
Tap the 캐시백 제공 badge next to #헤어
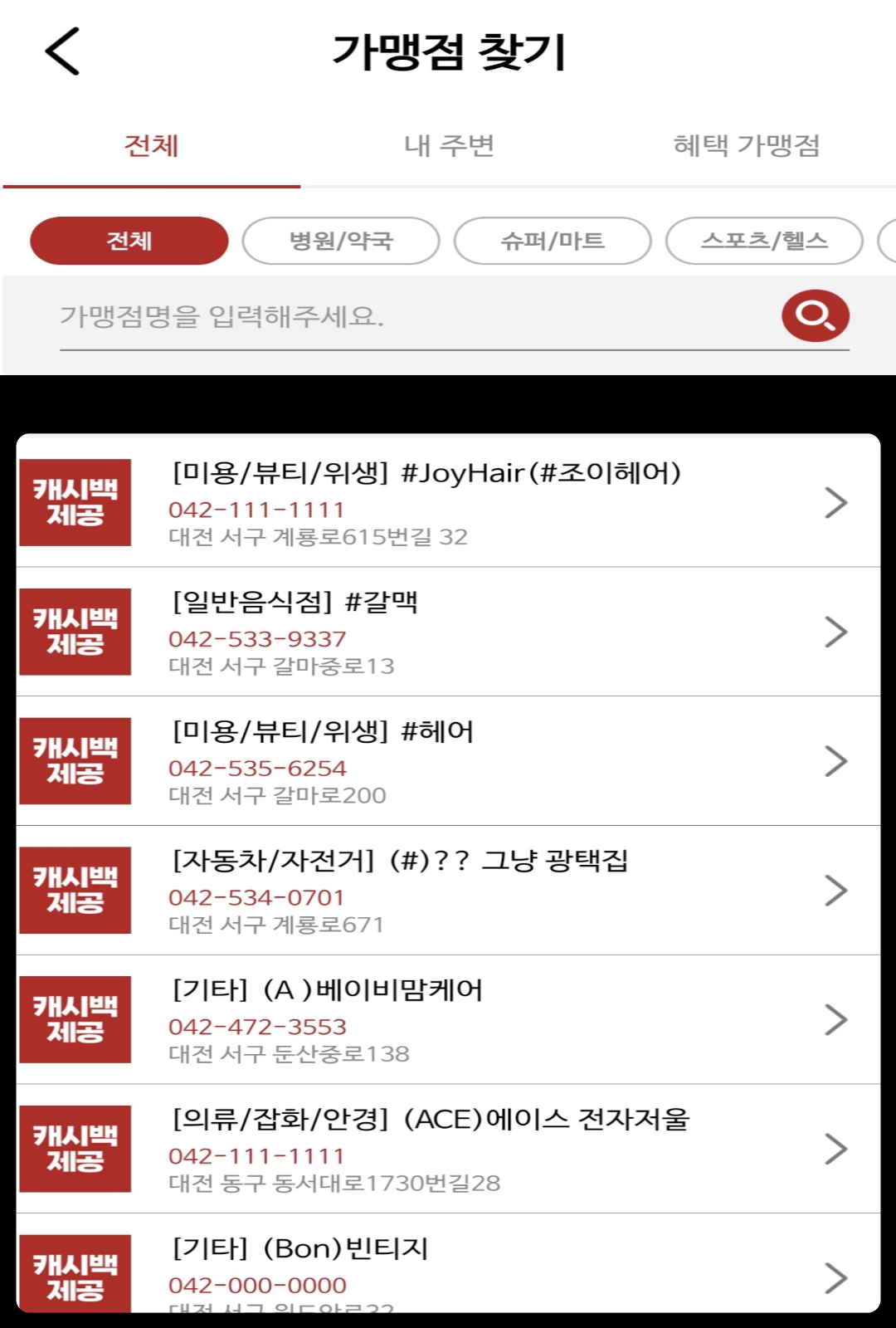75,760
